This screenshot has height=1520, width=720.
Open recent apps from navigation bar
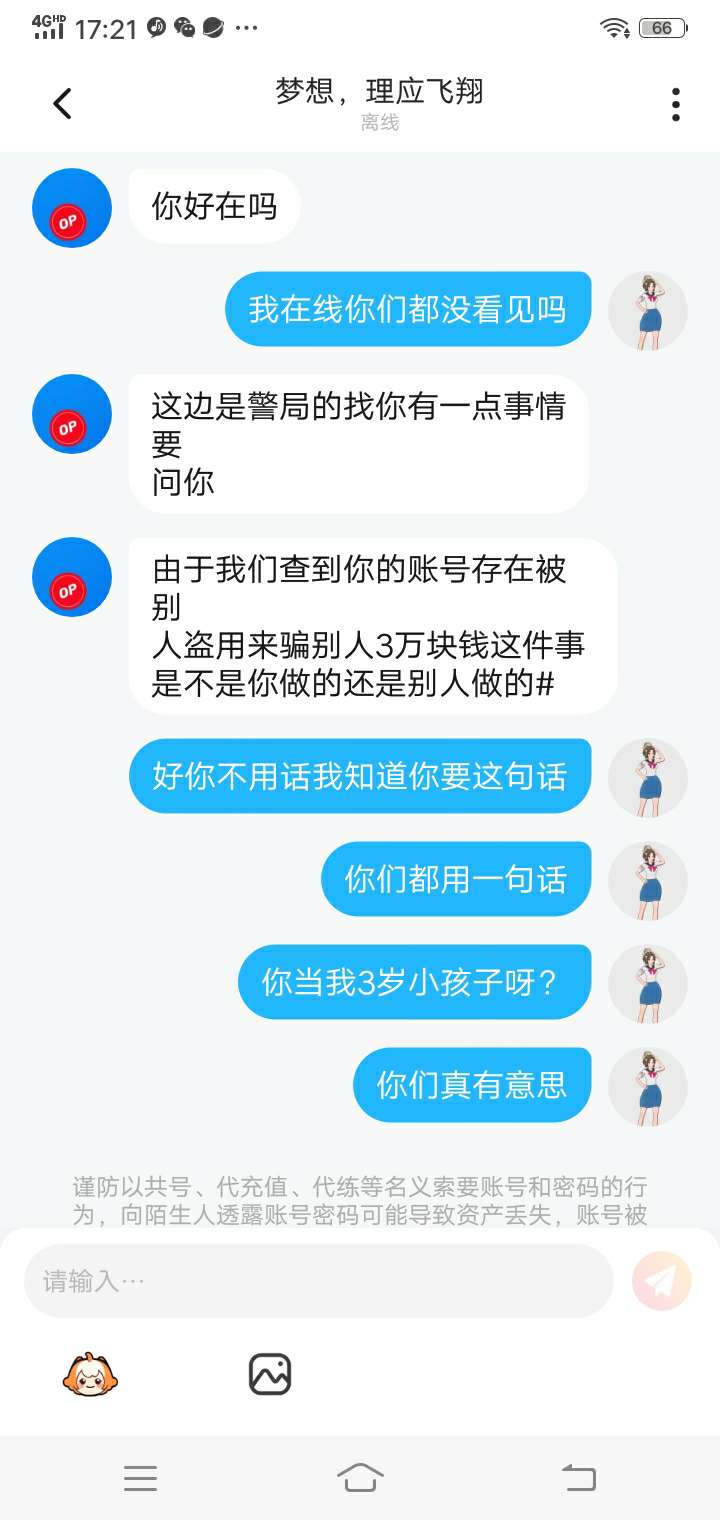[140, 1477]
